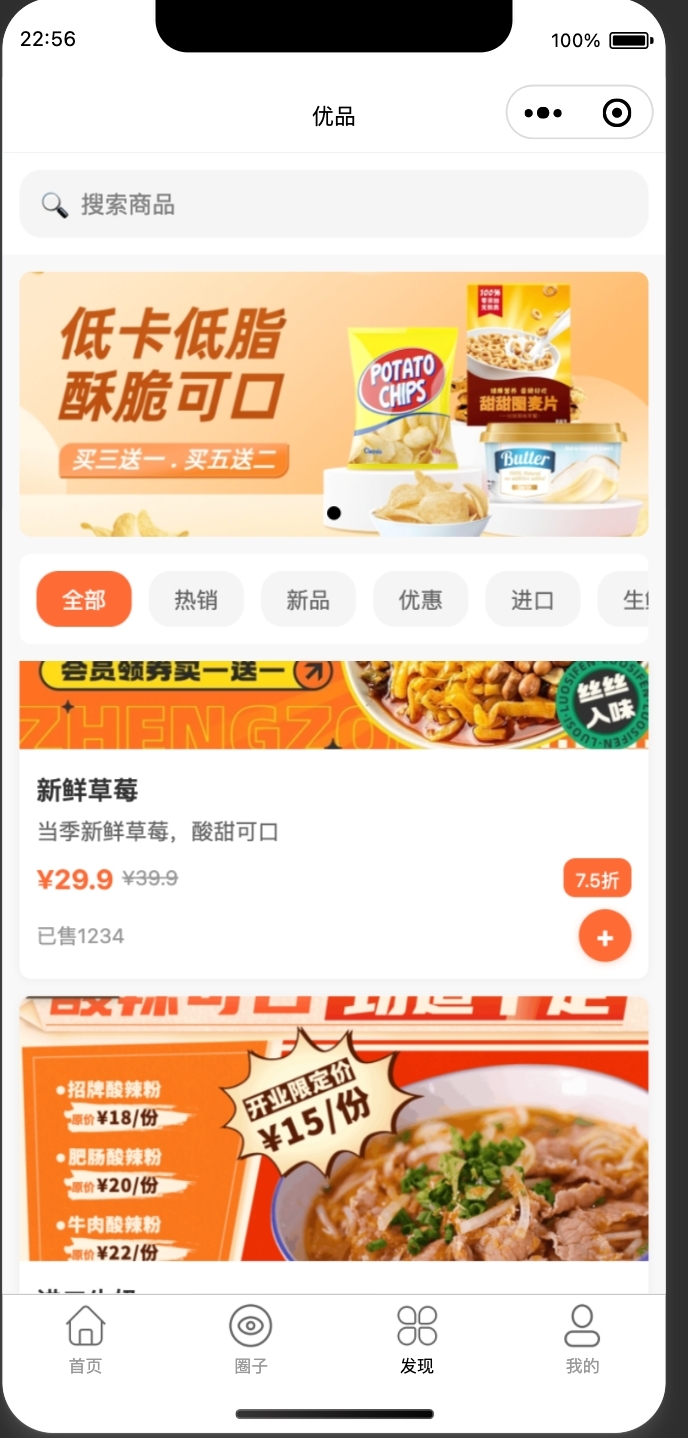Image resolution: width=688 pixels, height=1438 pixels.
Task: Open the 搜索商品 search box
Action: [333, 205]
